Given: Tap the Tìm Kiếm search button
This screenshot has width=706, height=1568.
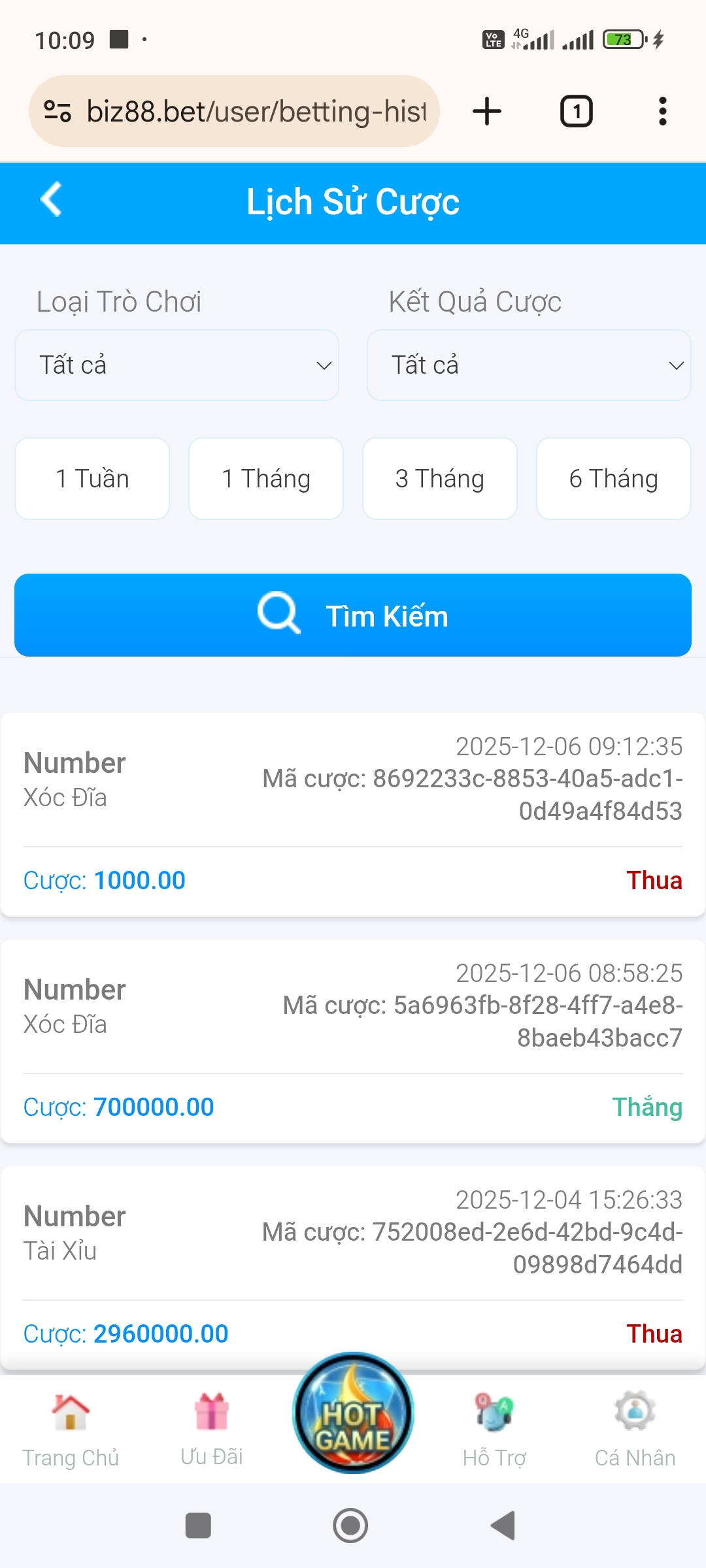Looking at the screenshot, I should coord(353,615).
